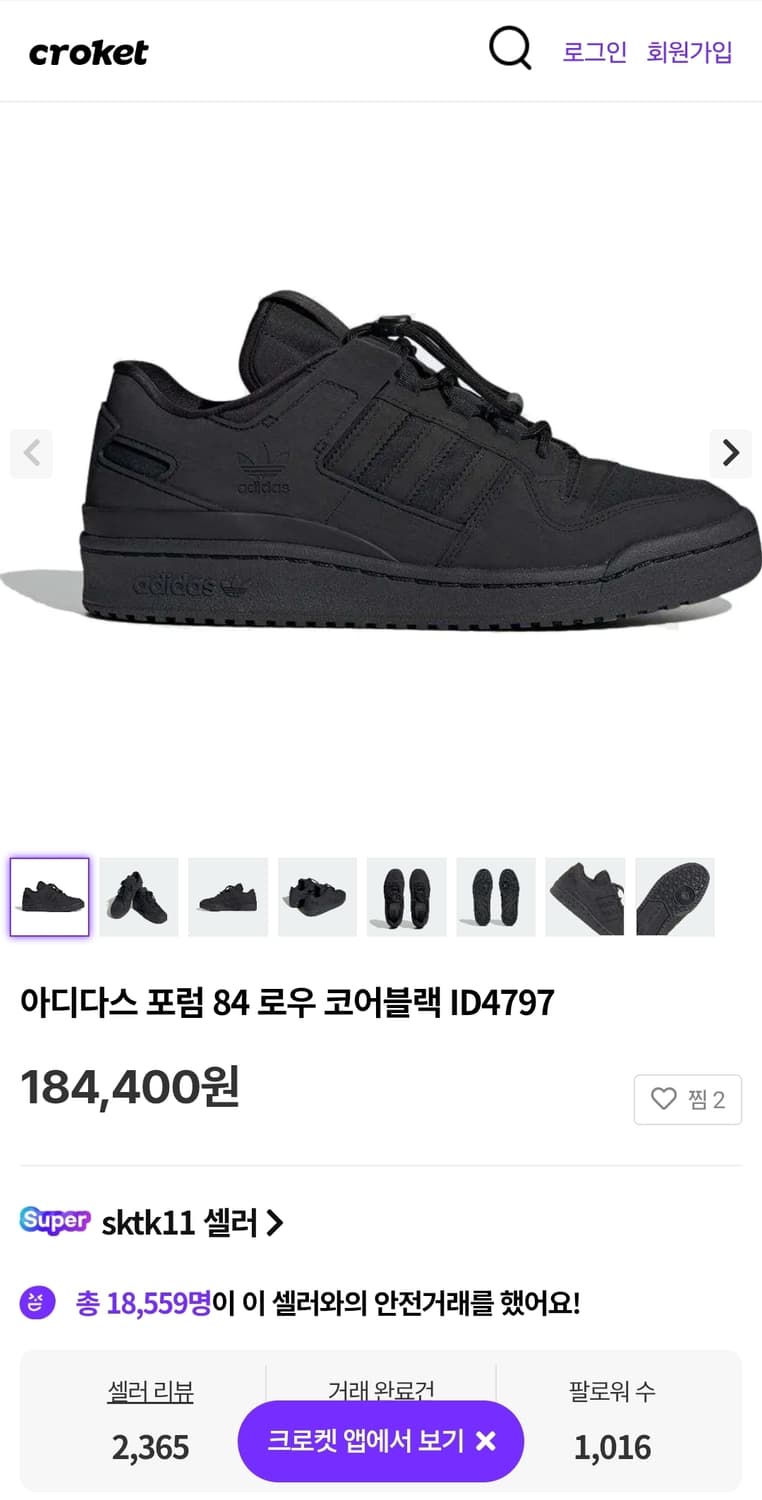Select the currently highlighted first thumbnail

(x=49, y=896)
